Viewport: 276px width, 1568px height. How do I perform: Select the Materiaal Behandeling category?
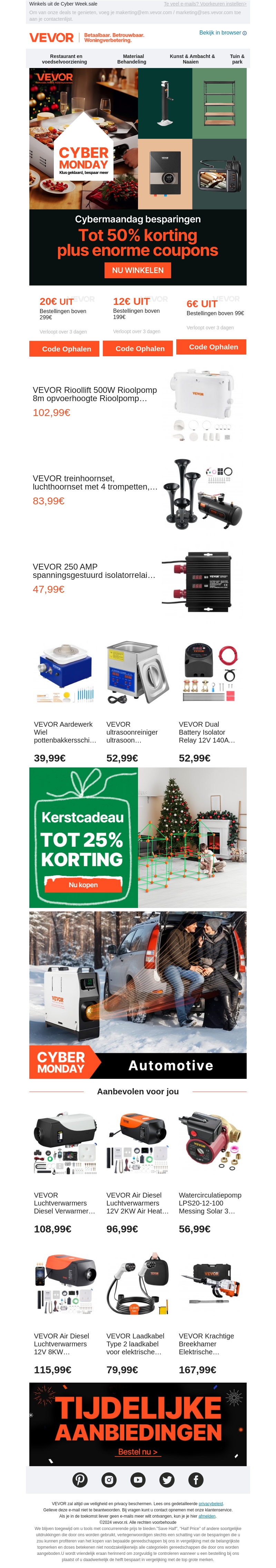[x=132, y=59]
